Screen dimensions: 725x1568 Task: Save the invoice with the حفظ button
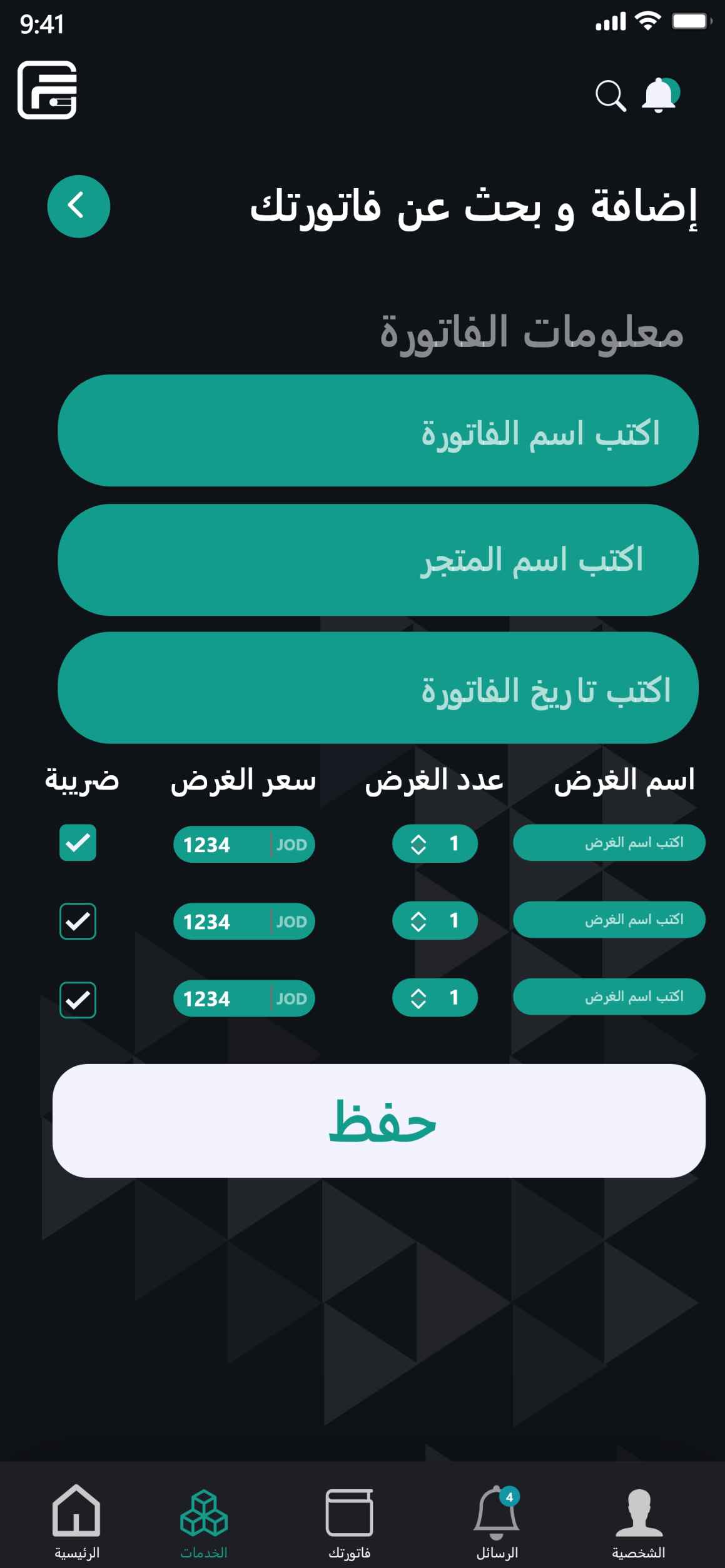379,1121
